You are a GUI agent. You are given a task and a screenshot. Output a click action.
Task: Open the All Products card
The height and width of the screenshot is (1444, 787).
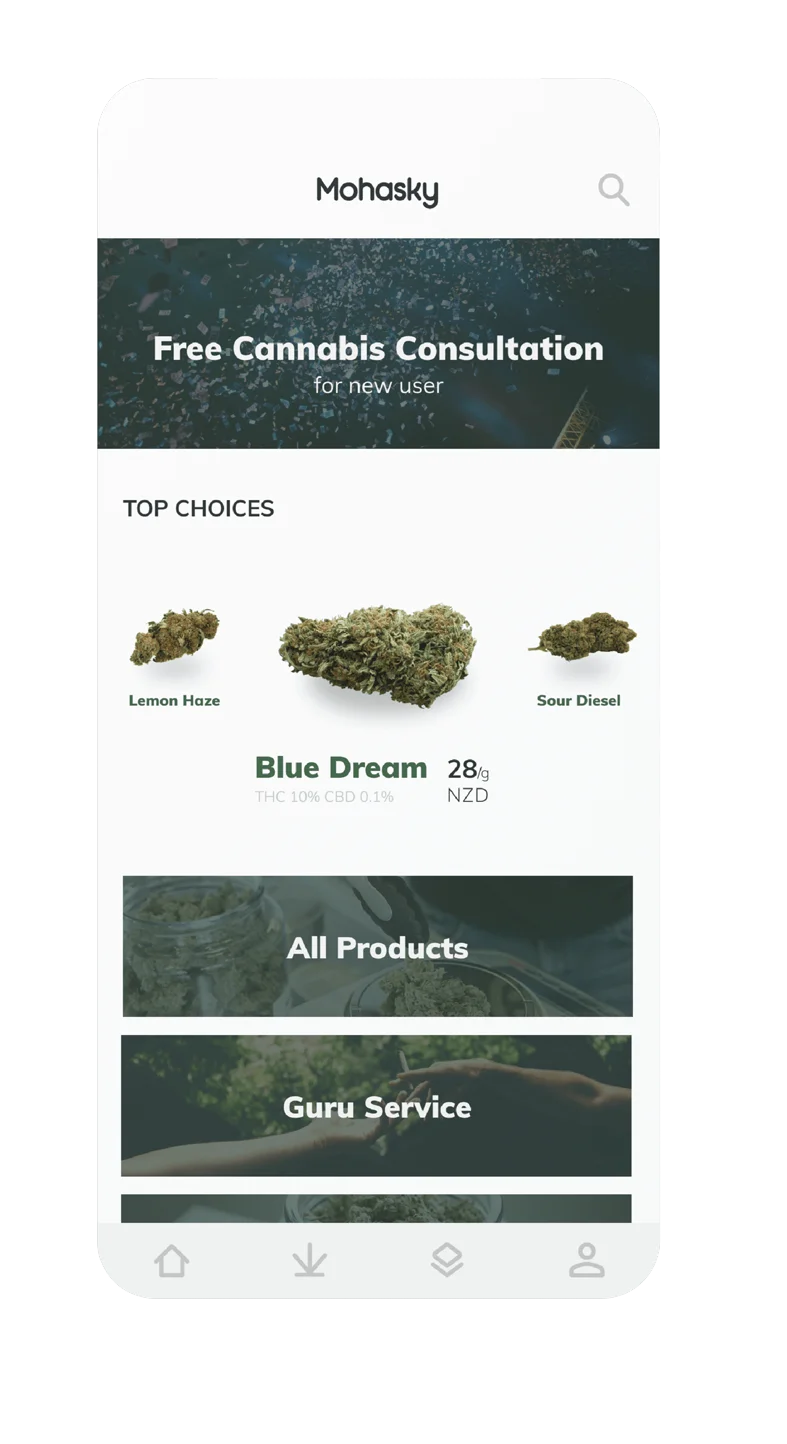pos(377,946)
